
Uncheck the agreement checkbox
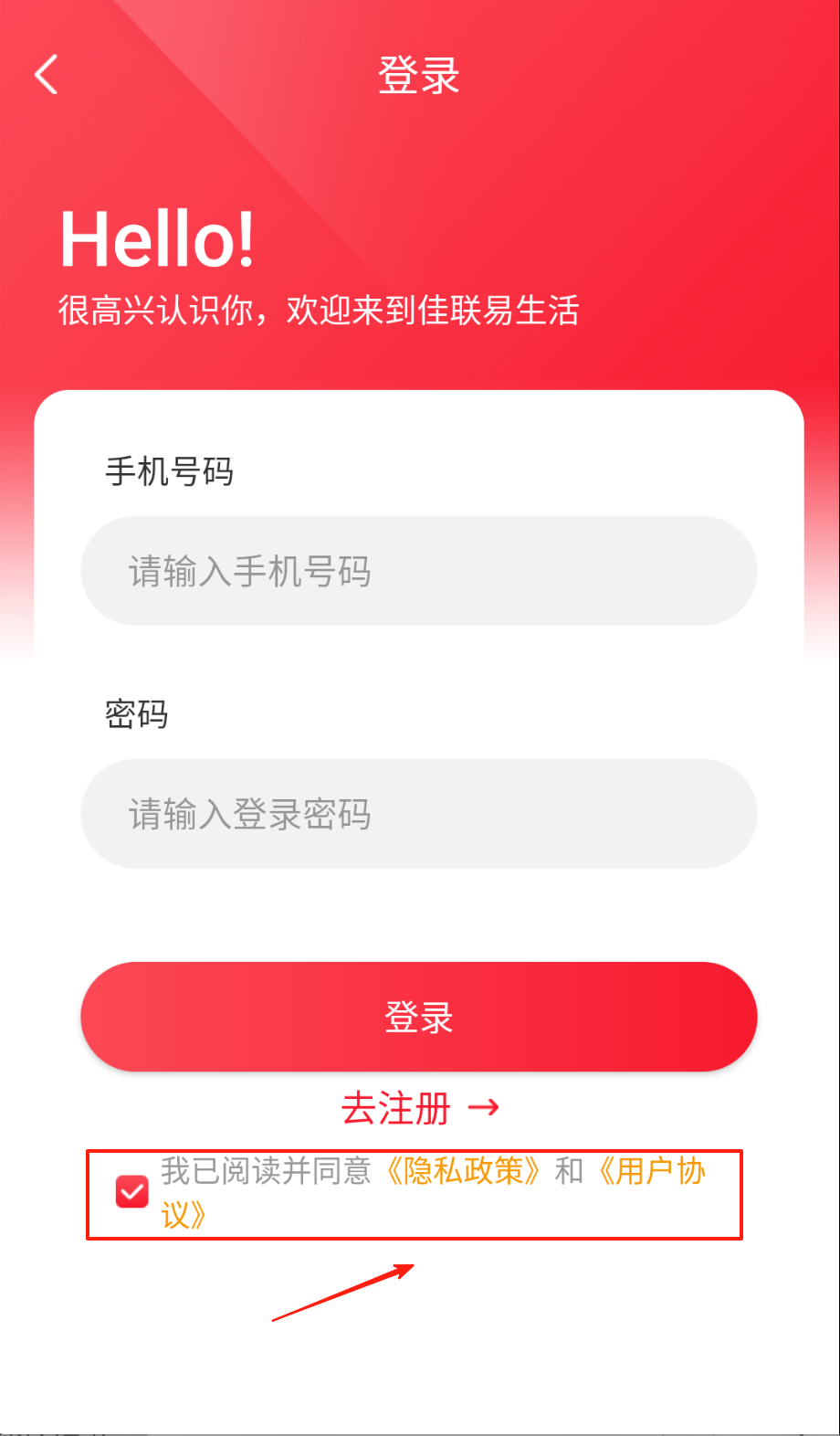(132, 1191)
